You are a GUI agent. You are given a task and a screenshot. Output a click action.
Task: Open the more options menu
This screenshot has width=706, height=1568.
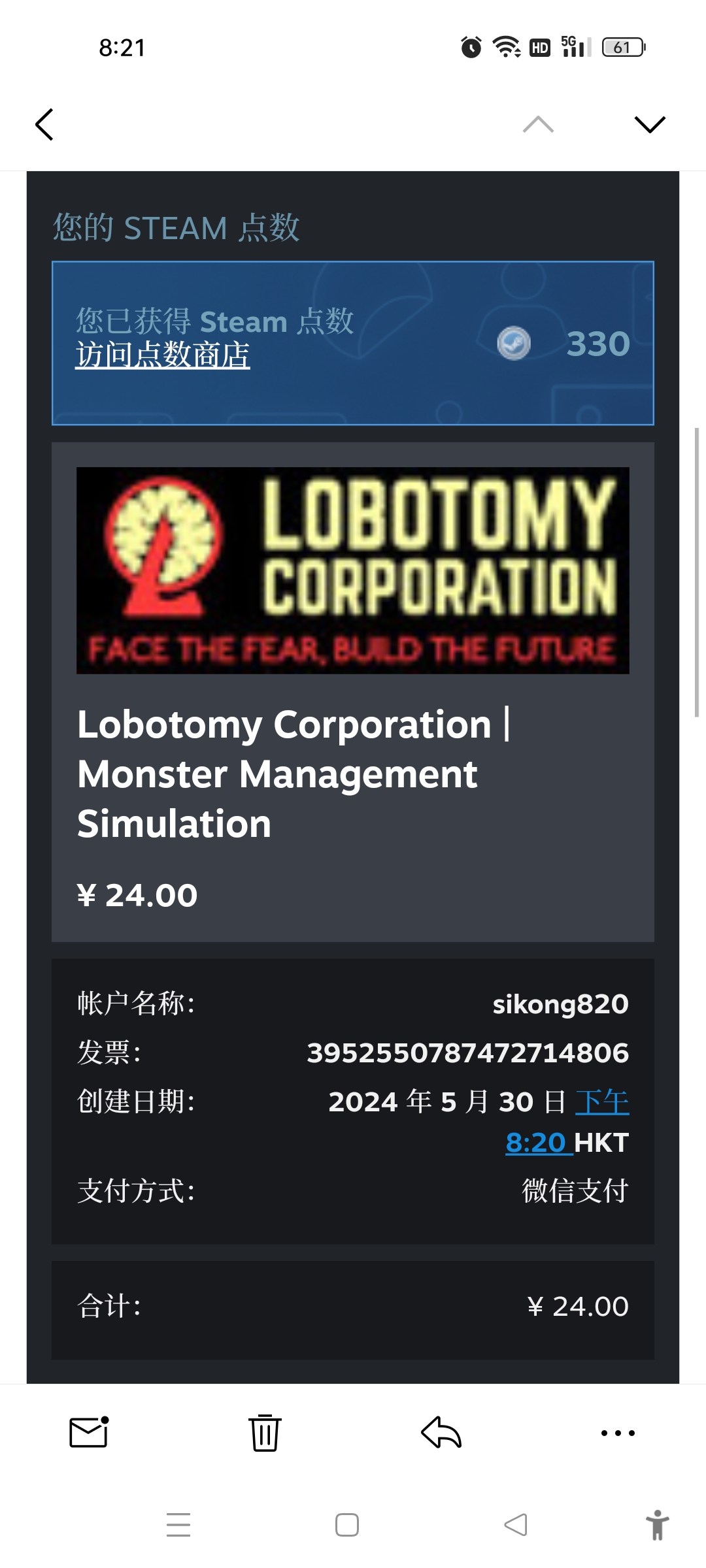click(x=618, y=1433)
